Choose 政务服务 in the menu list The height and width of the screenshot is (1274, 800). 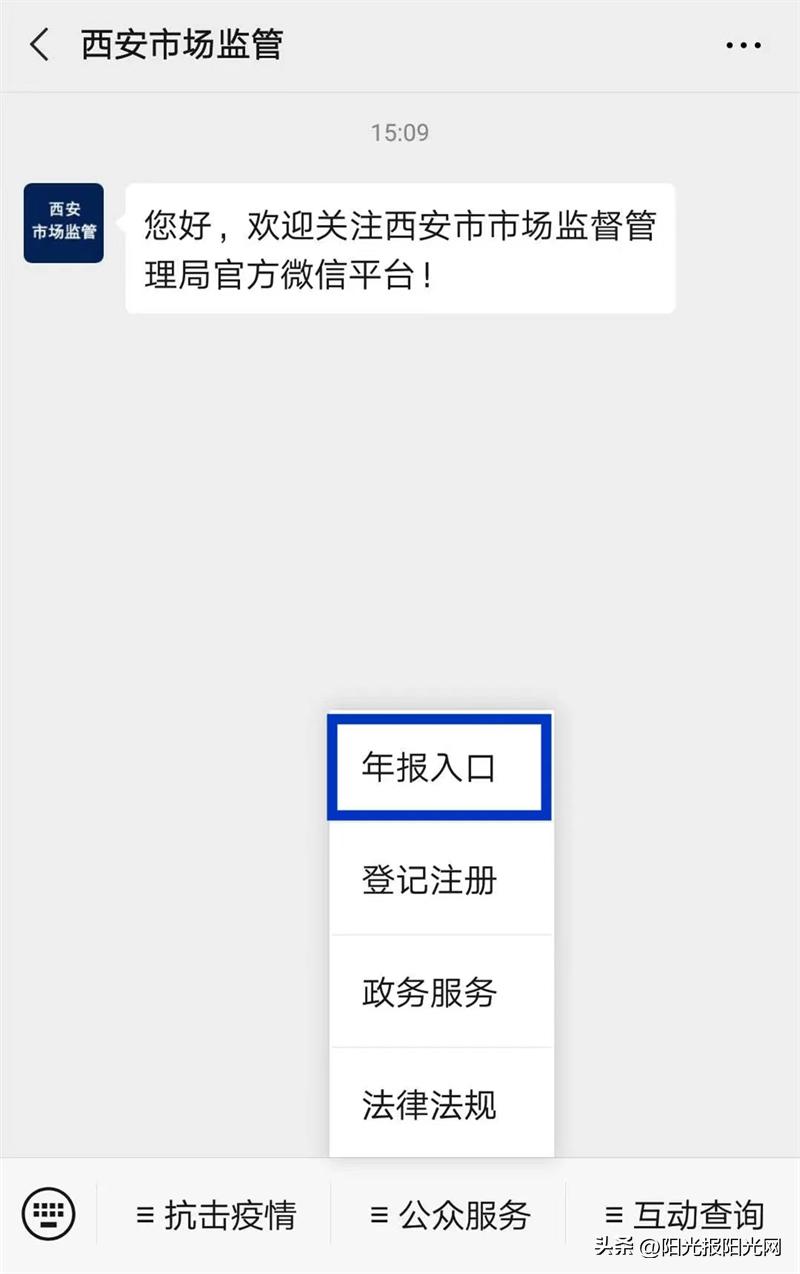(x=438, y=993)
